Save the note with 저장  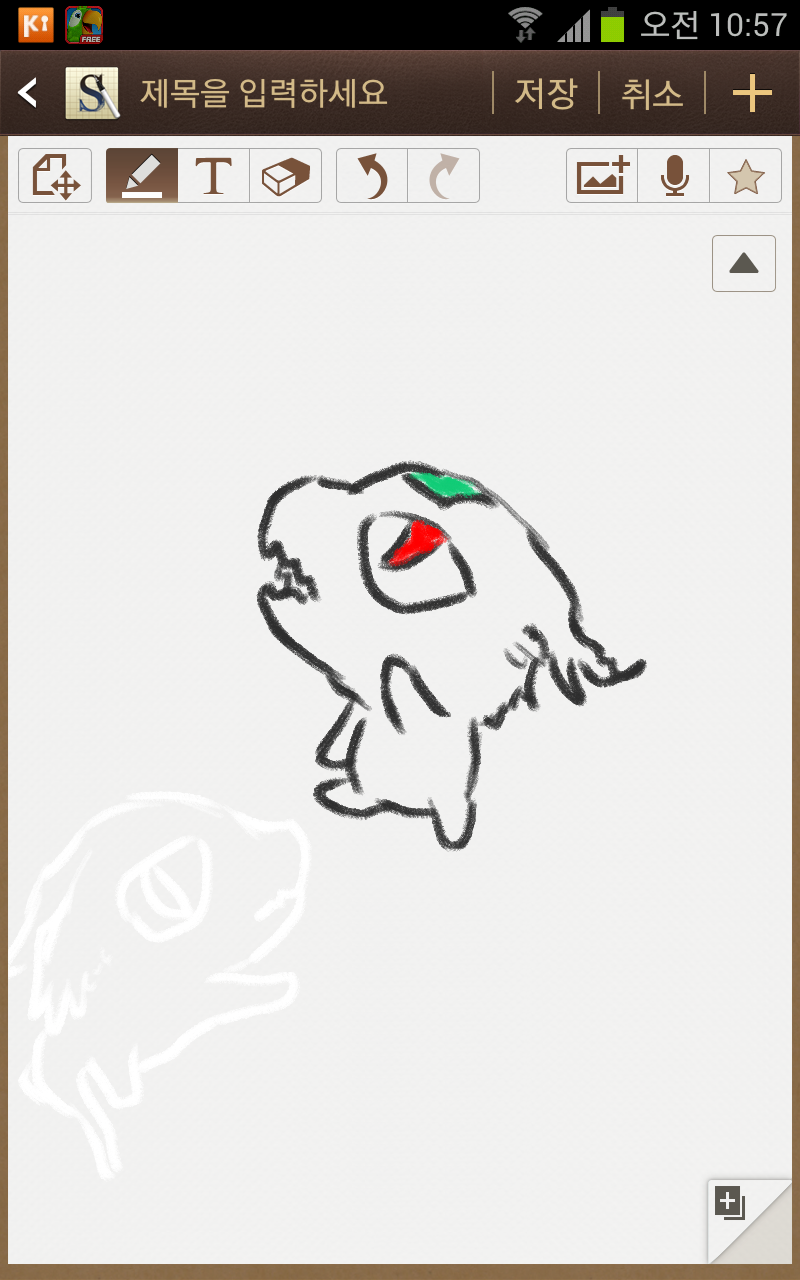545,93
